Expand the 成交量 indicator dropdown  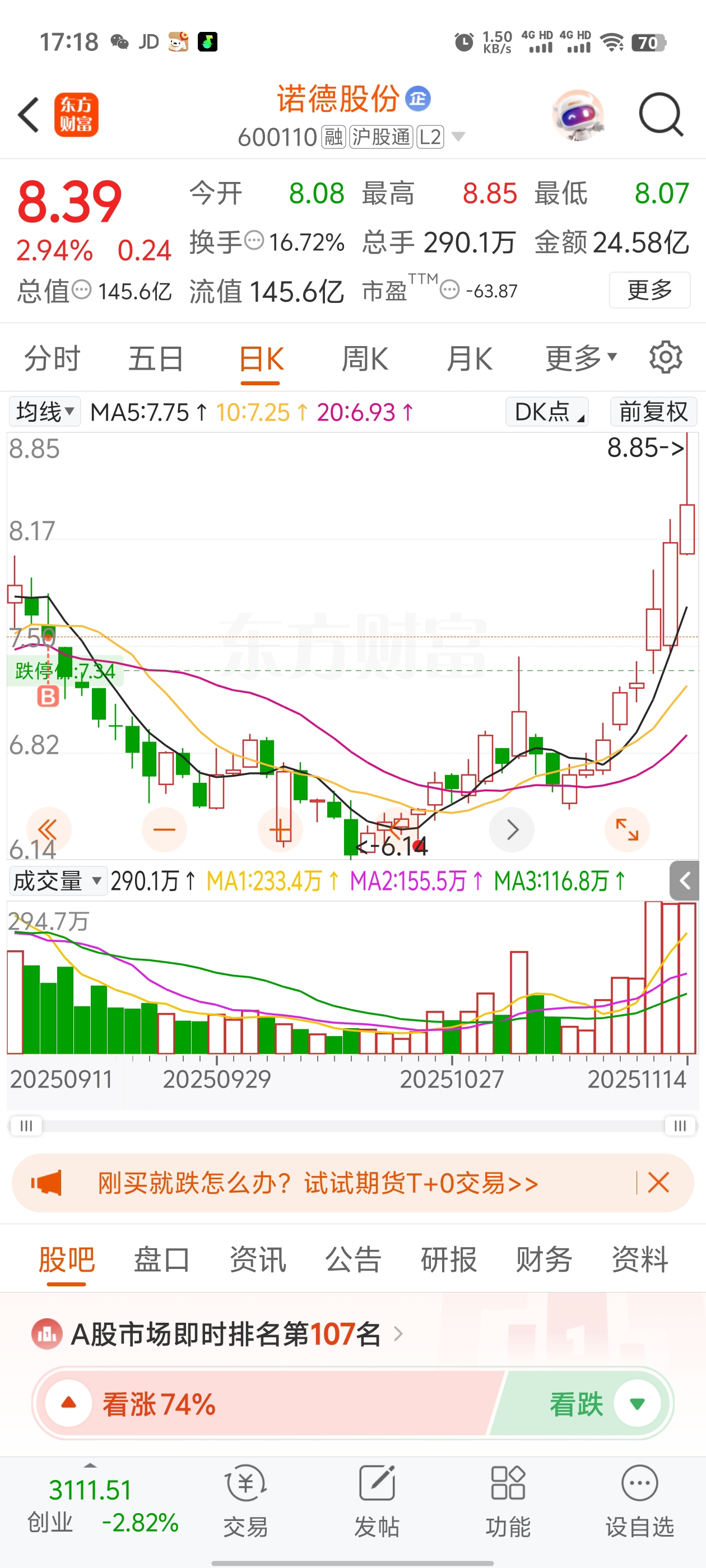pos(57,881)
